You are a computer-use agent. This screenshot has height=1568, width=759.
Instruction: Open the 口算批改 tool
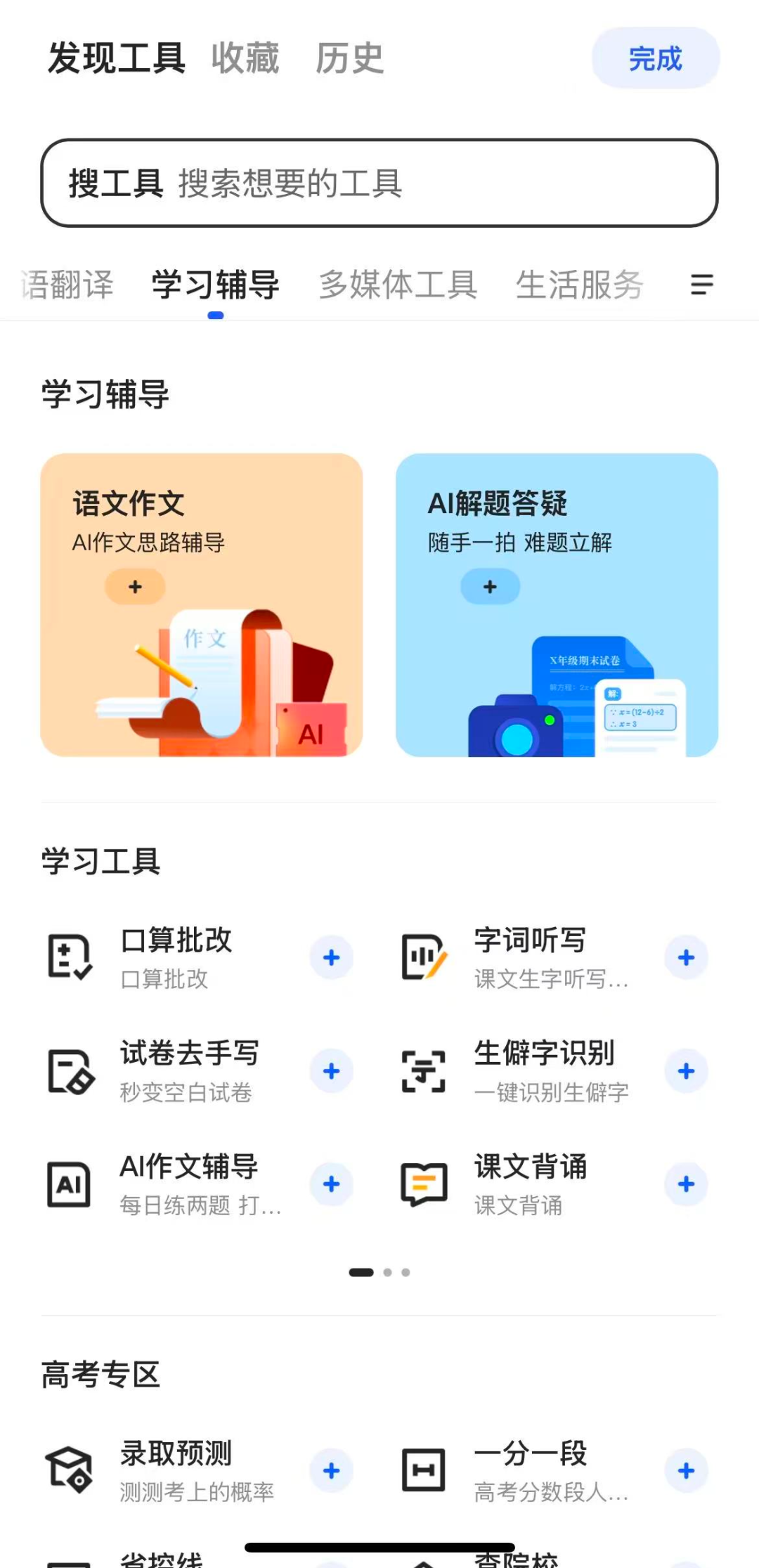176,957
